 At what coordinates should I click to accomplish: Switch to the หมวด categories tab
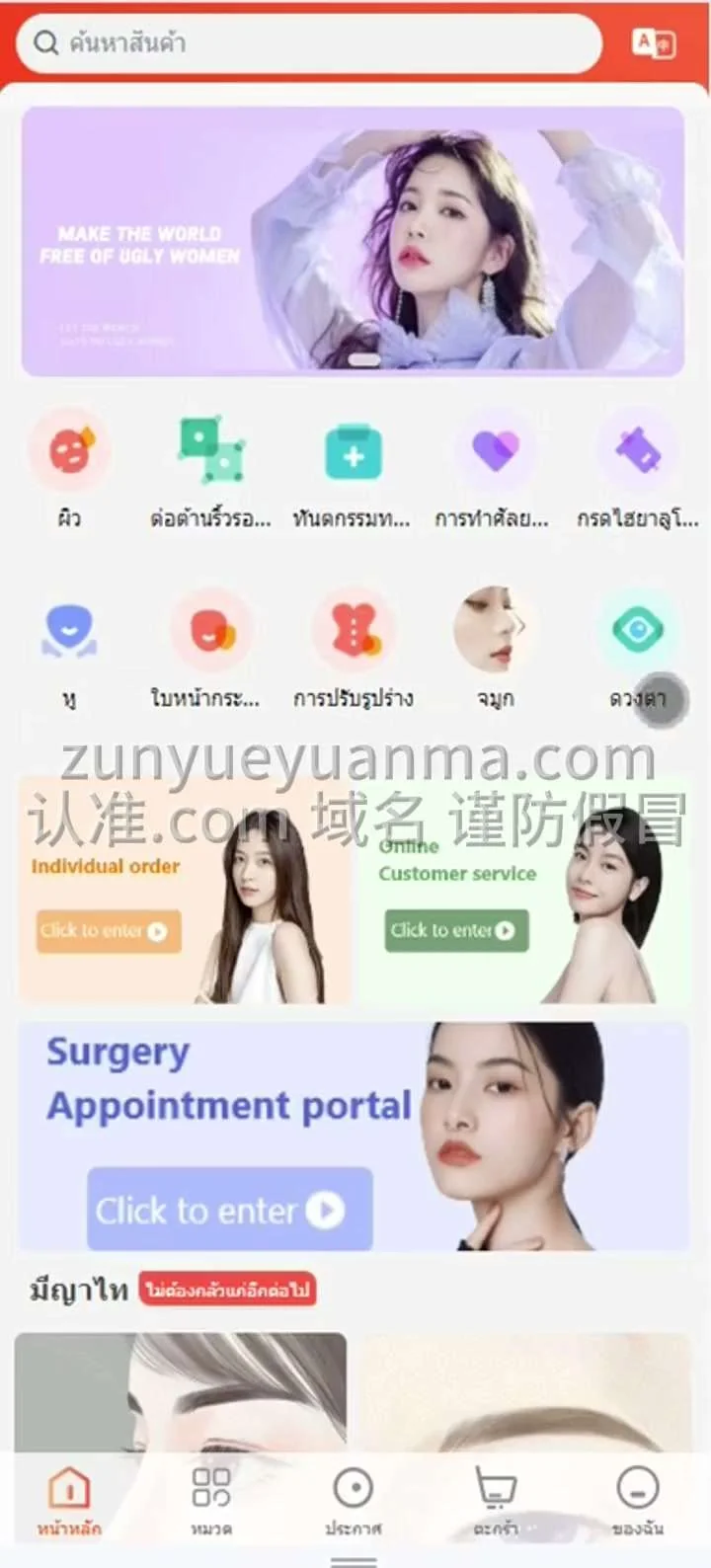(210, 1499)
